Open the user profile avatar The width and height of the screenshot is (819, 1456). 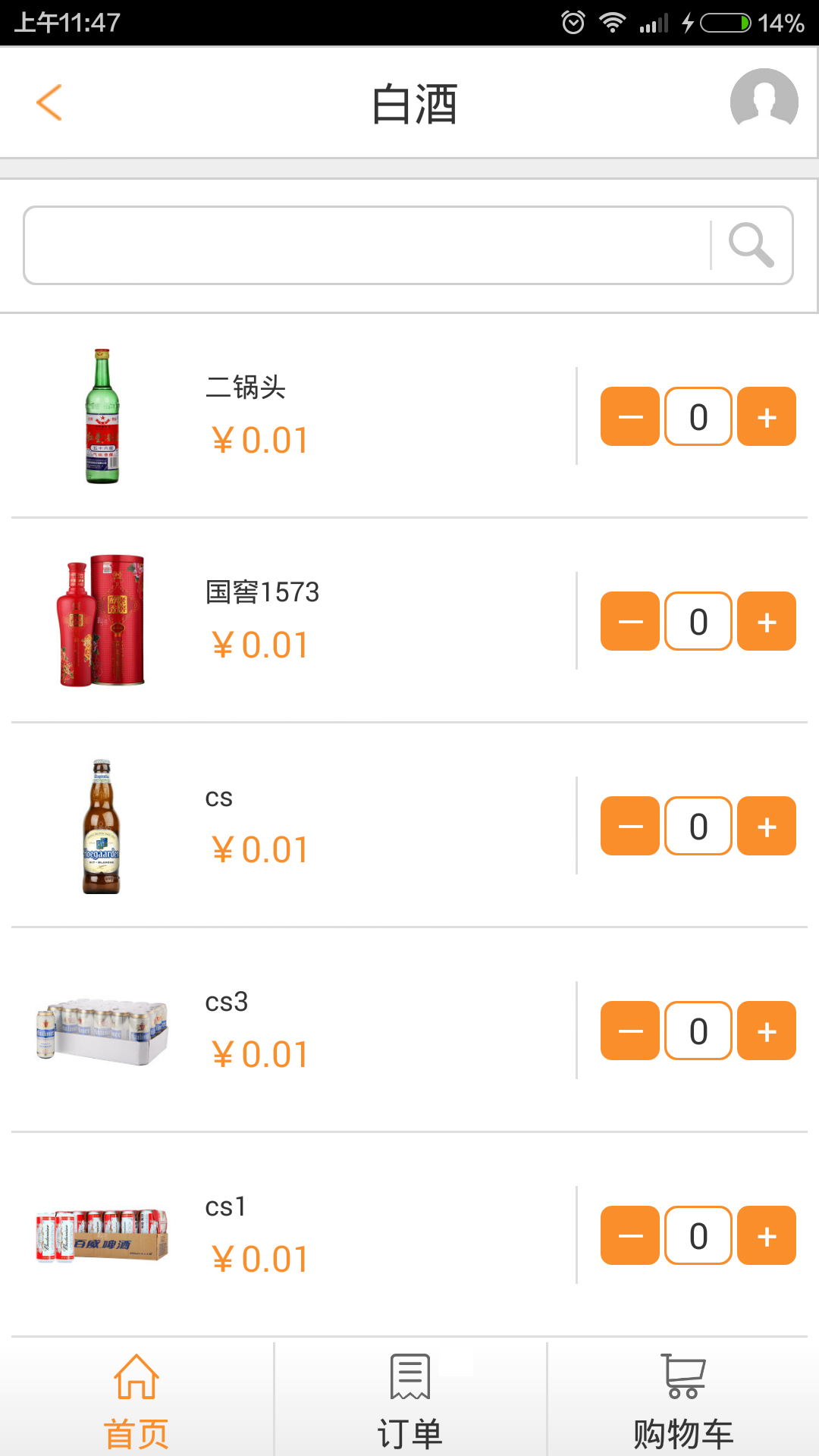pyautogui.click(x=764, y=102)
